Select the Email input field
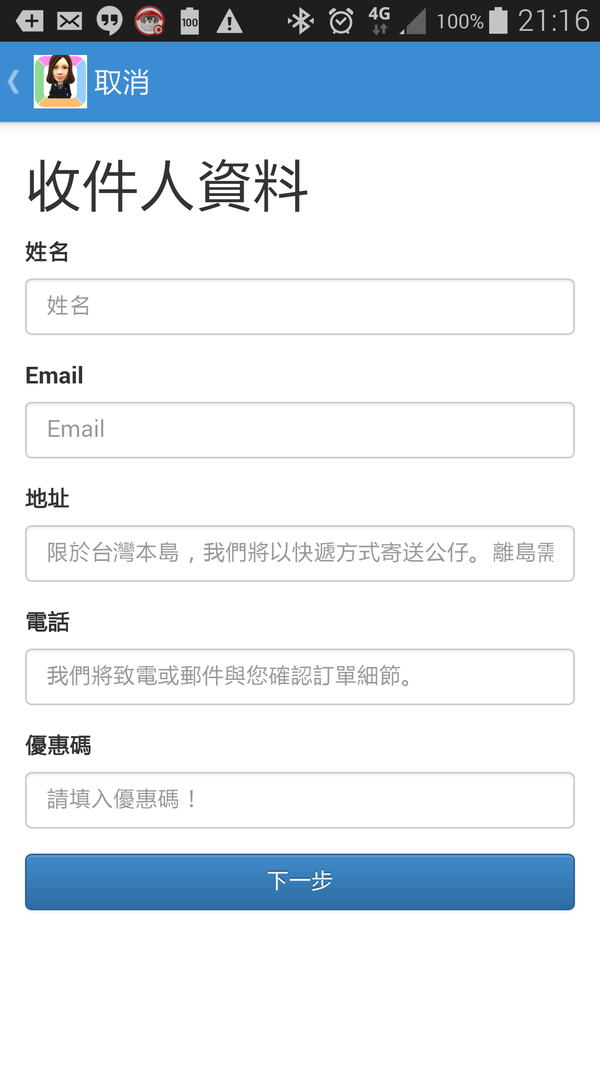 (300, 430)
